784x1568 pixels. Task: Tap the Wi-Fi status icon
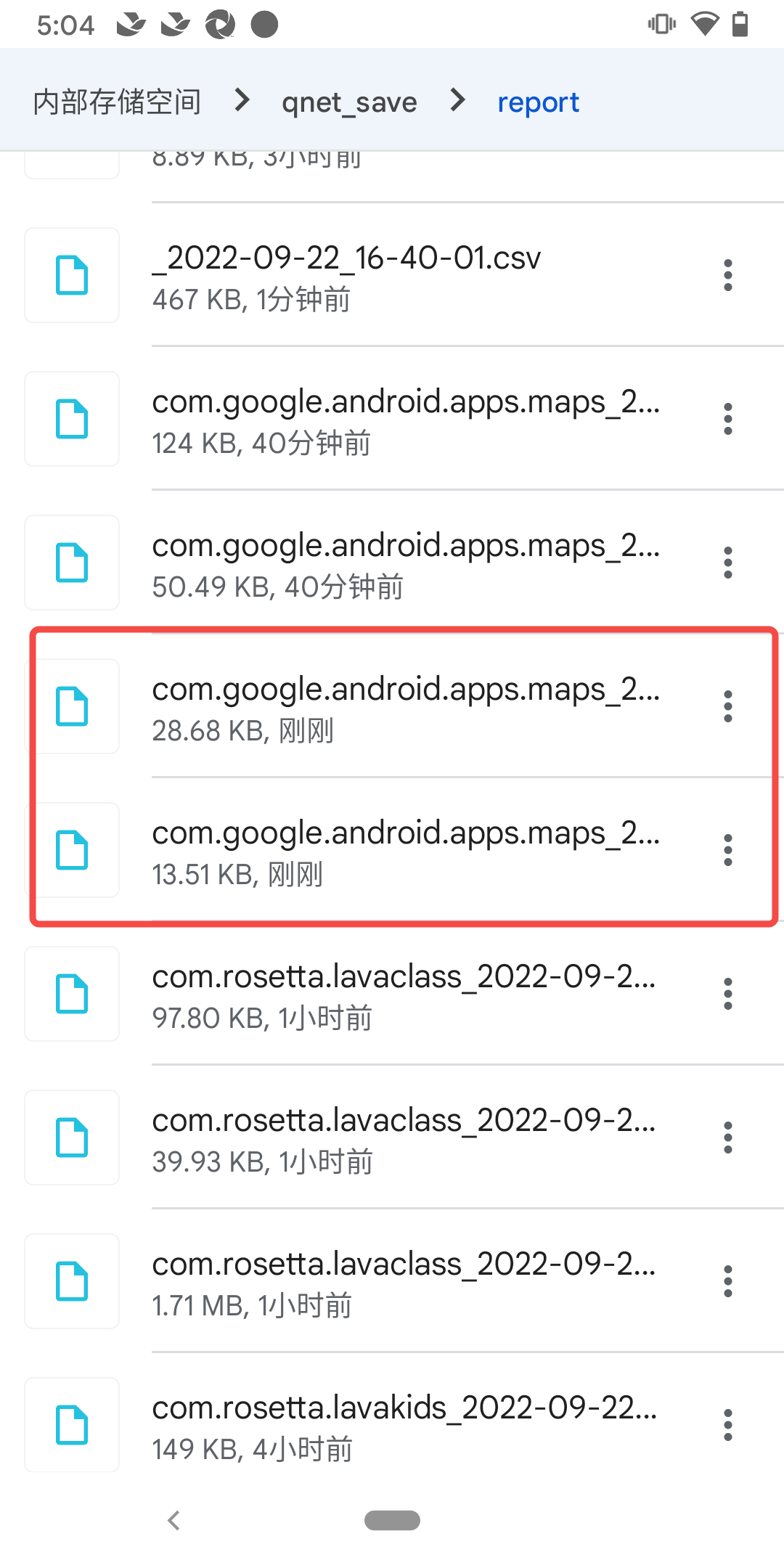coord(705,24)
